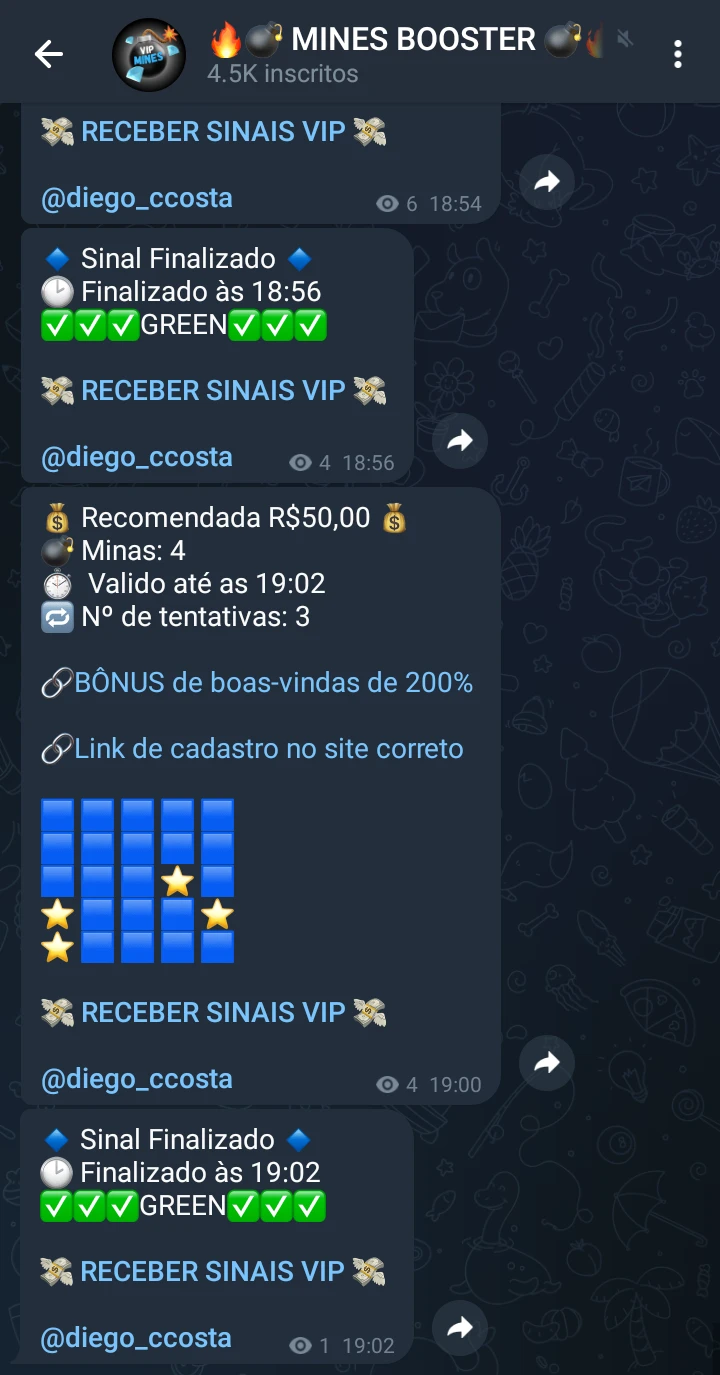Open @diego_ccosta mention in 19:00 message
Image resolution: width=720 pixels, height=1375 pixels.
click(x=136, y=1079)
